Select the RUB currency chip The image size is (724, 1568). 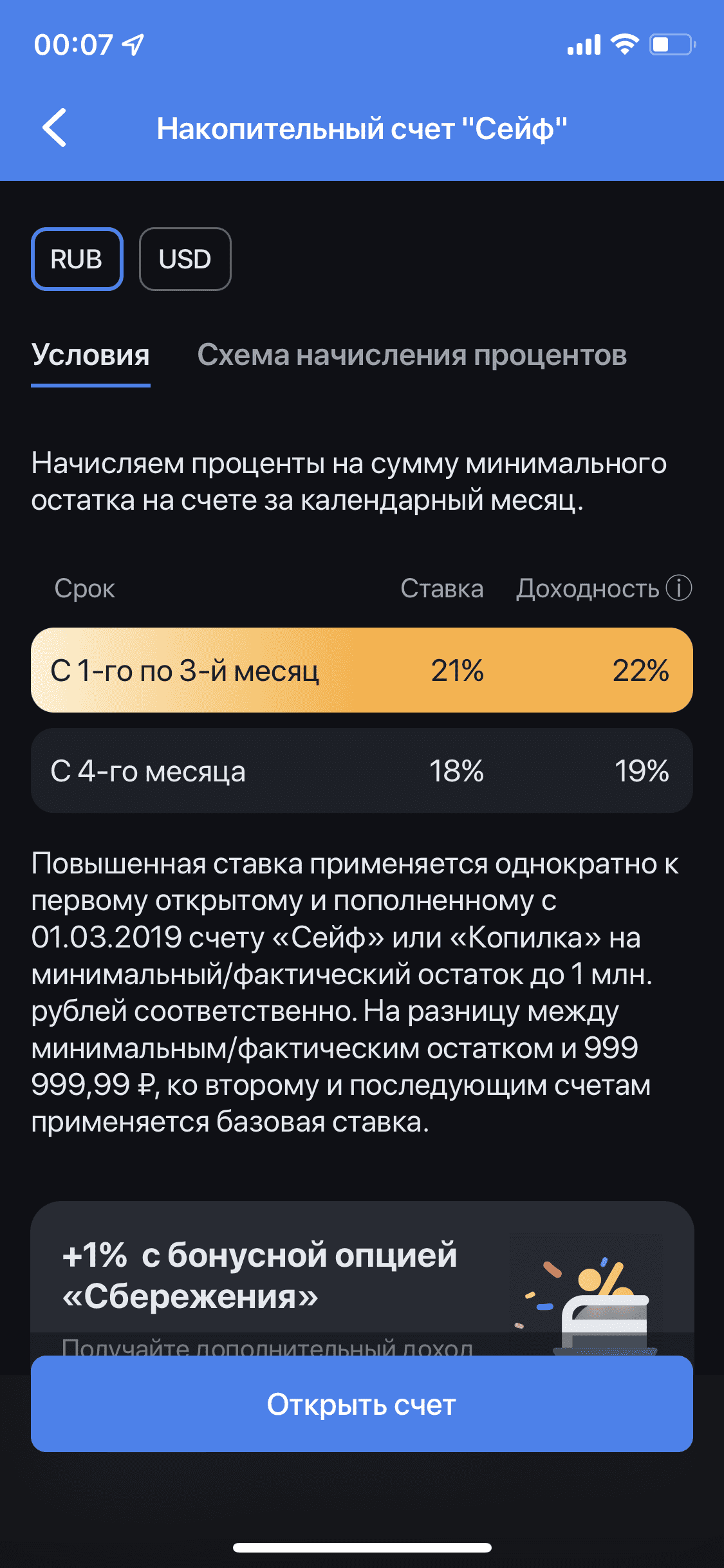77,259
